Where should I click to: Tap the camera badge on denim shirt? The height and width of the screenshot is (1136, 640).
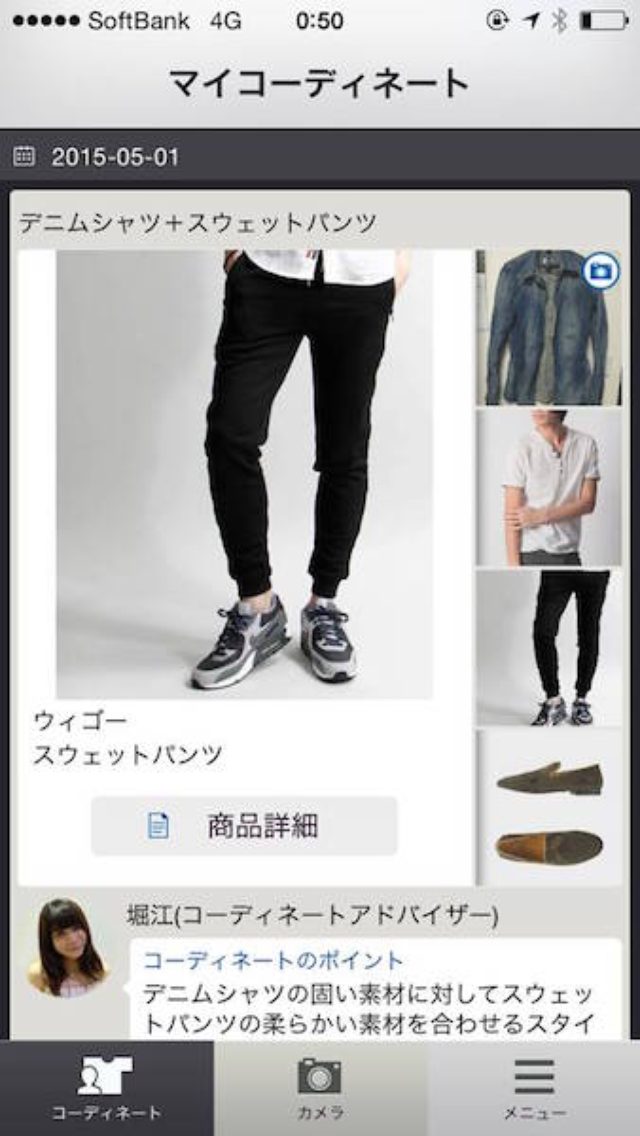pos(602,272)
